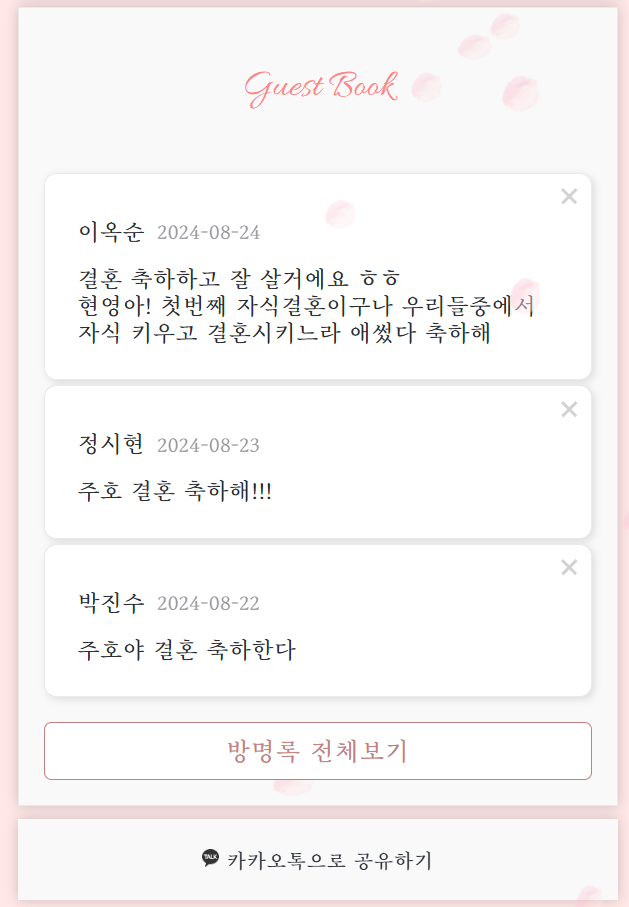Remove 정시현's guestbook message
The width and height of the screenshot is (629, 907).
pos(569,409)
